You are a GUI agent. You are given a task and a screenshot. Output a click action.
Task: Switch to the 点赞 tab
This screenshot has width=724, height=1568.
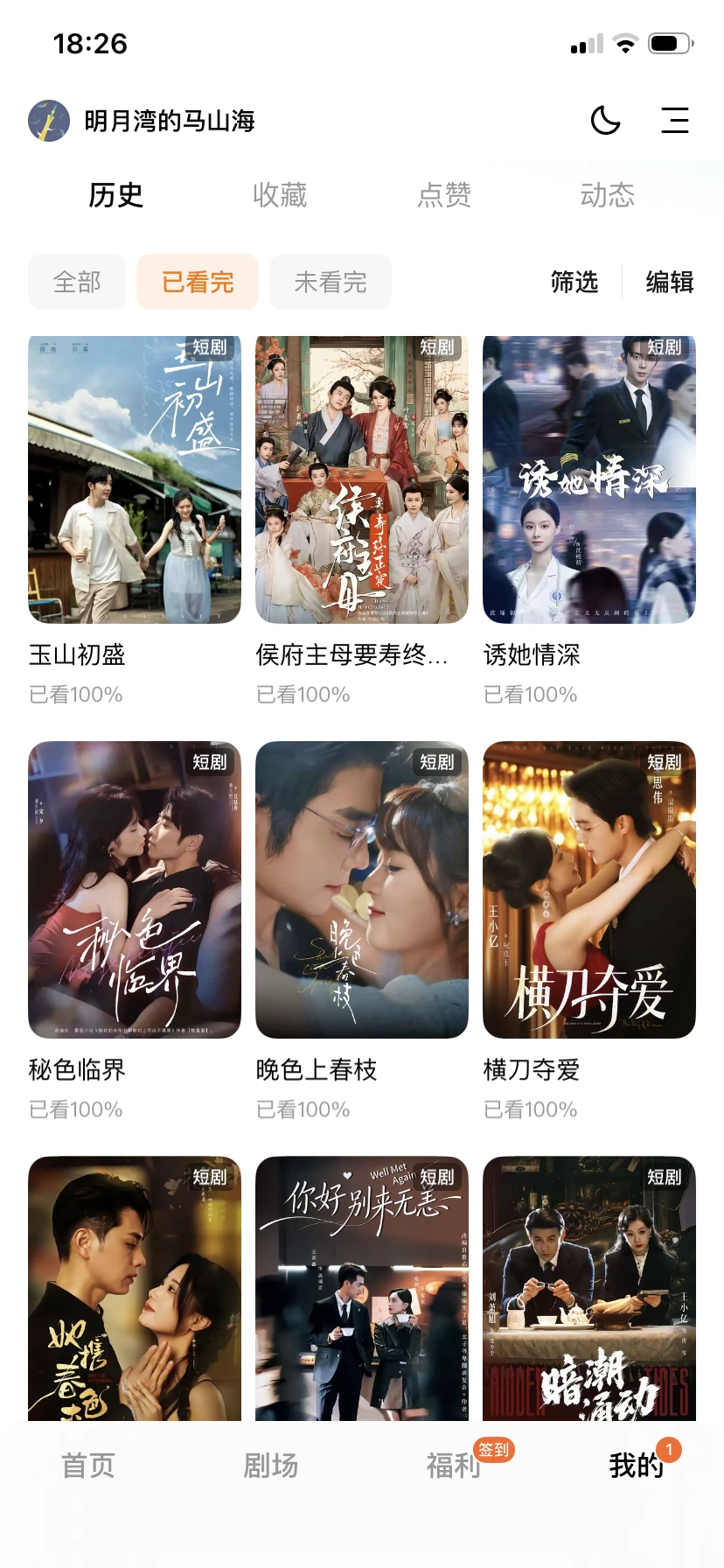tap(444, 194)
